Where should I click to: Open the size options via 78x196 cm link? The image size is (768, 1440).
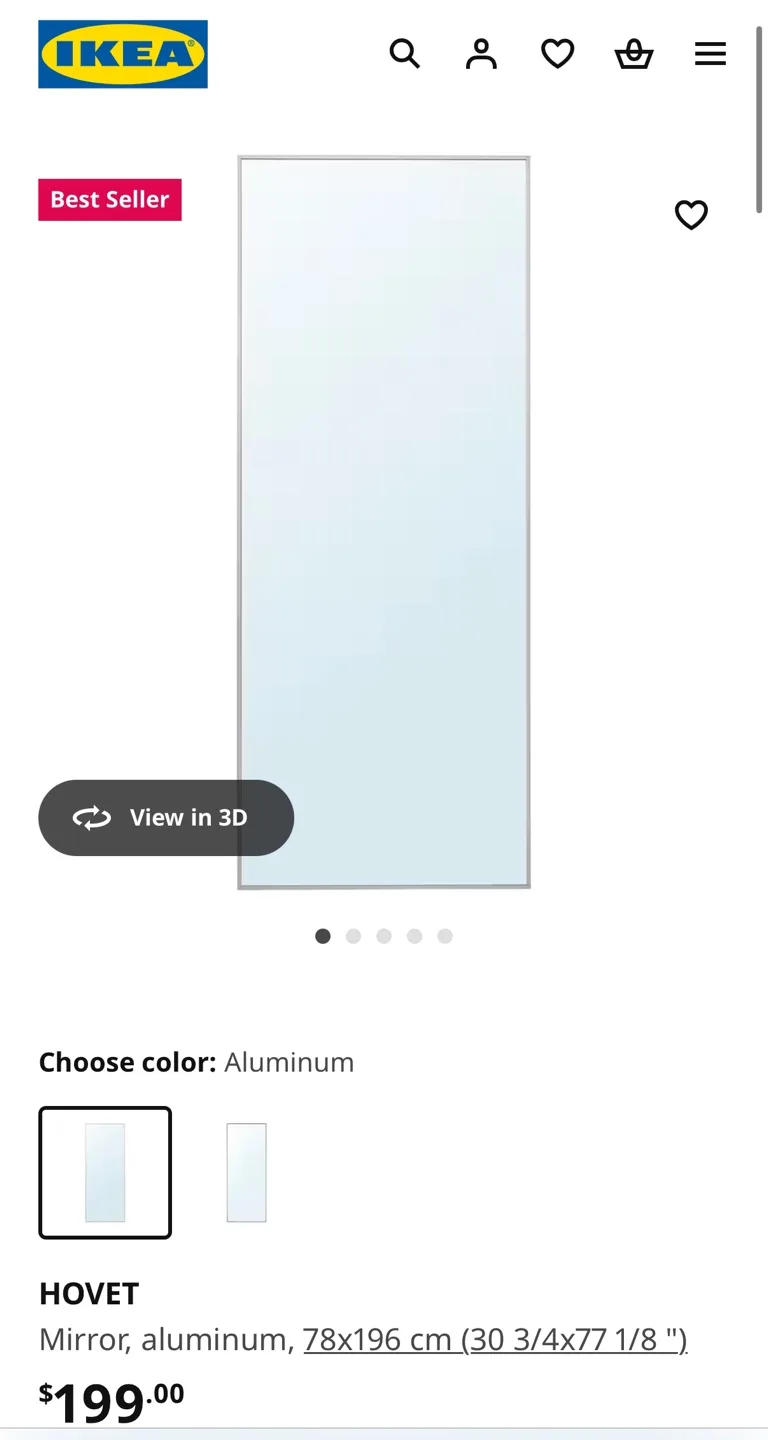(495, 1338)
